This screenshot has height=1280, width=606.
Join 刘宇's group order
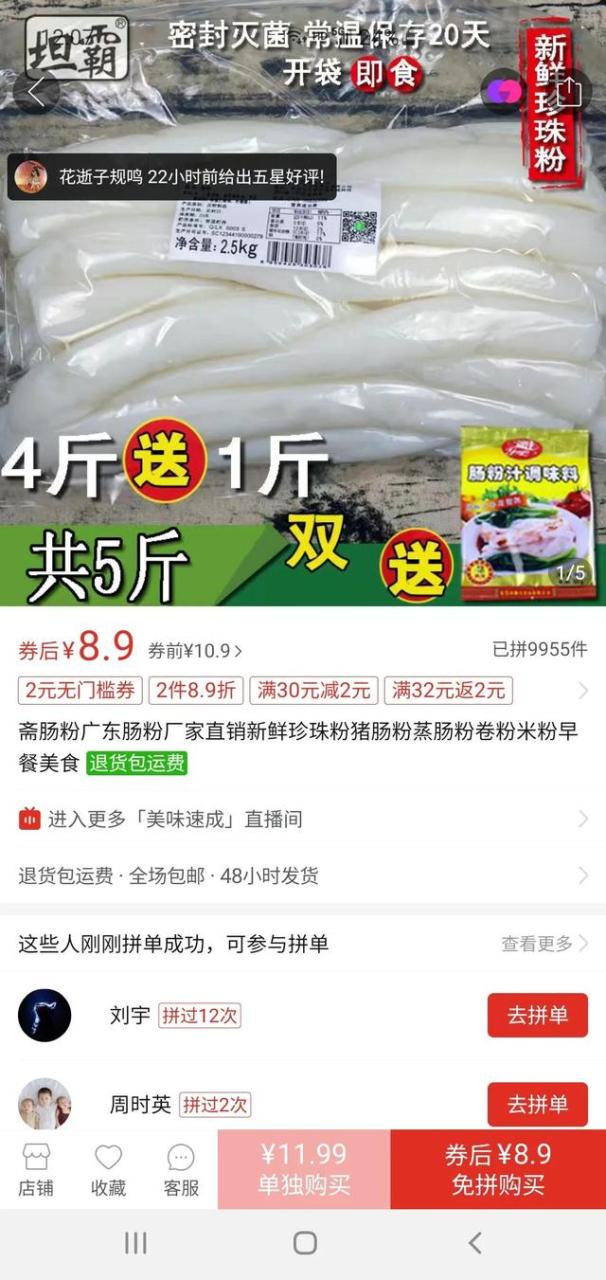537,1015
